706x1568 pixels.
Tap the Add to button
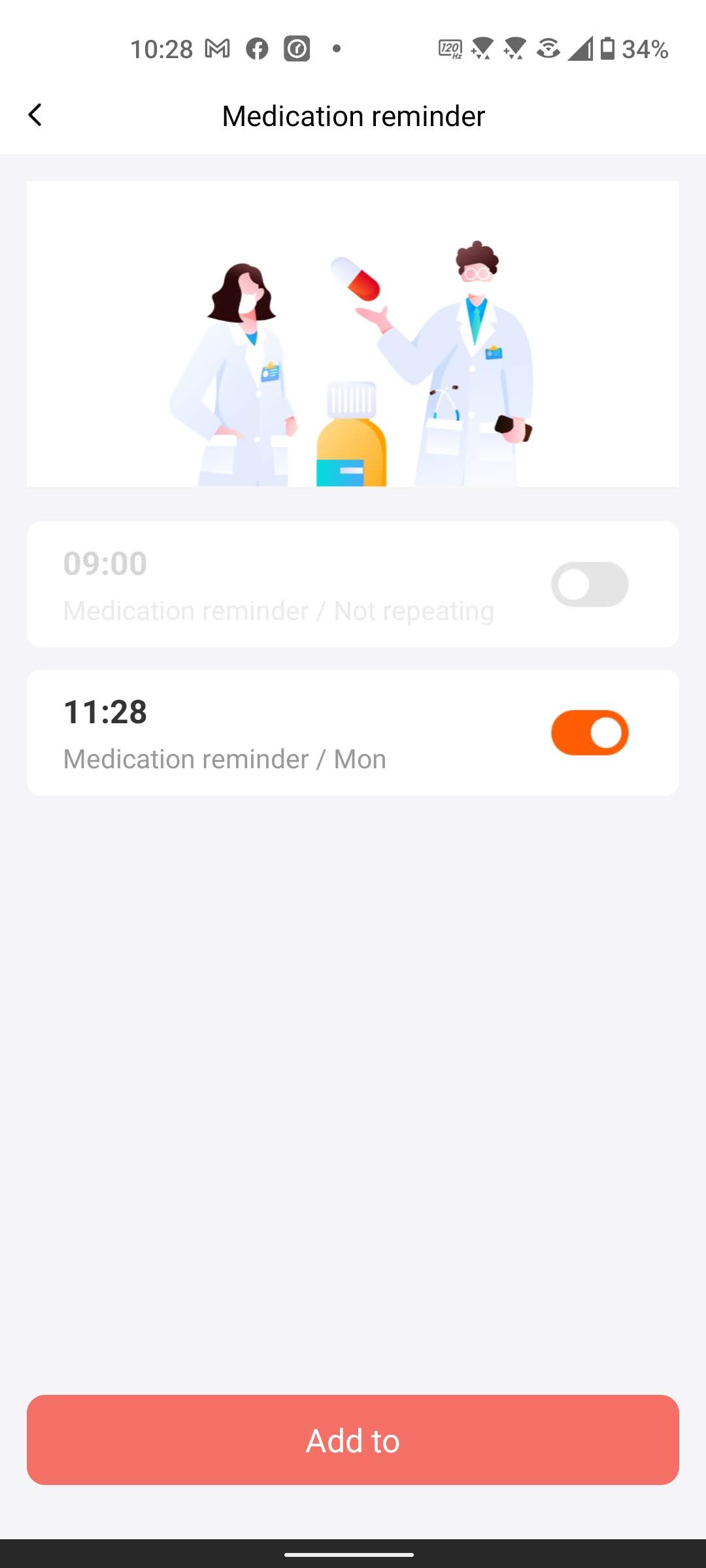pyautogui.click(x=353, y=1440)
